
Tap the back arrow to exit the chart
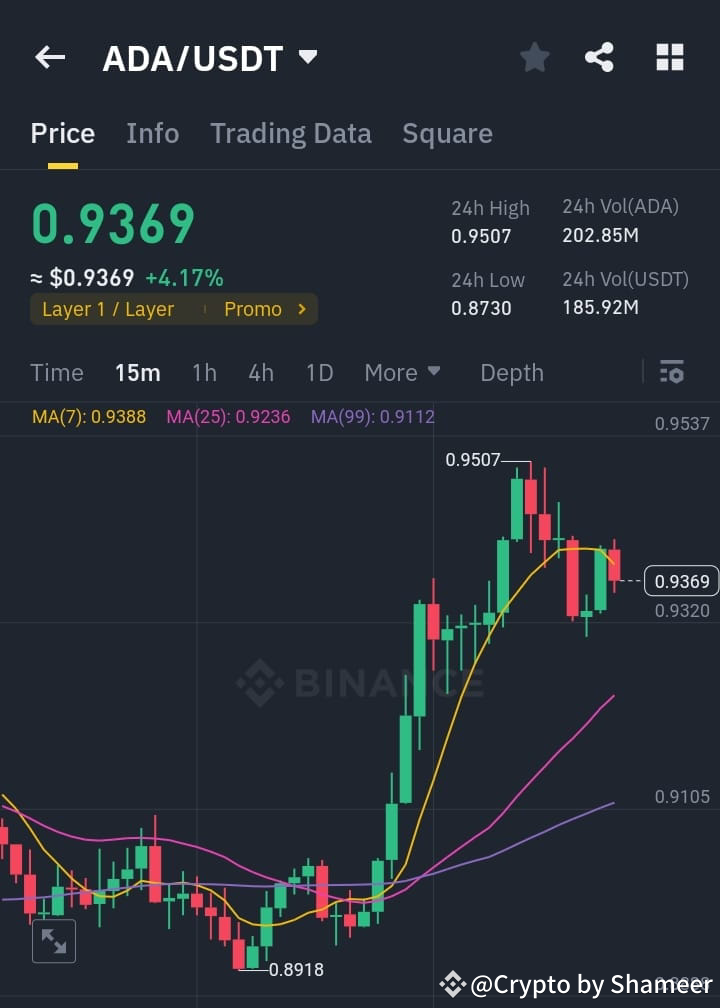pos(49,57)
